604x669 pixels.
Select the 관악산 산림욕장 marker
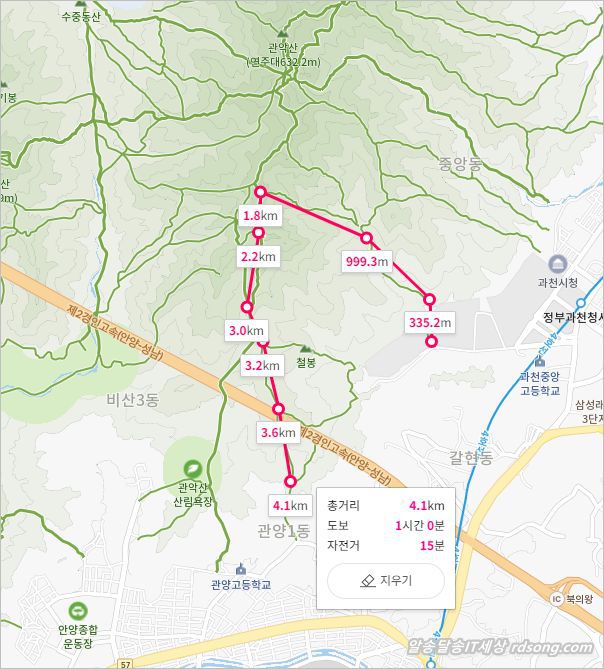(194, 466)
